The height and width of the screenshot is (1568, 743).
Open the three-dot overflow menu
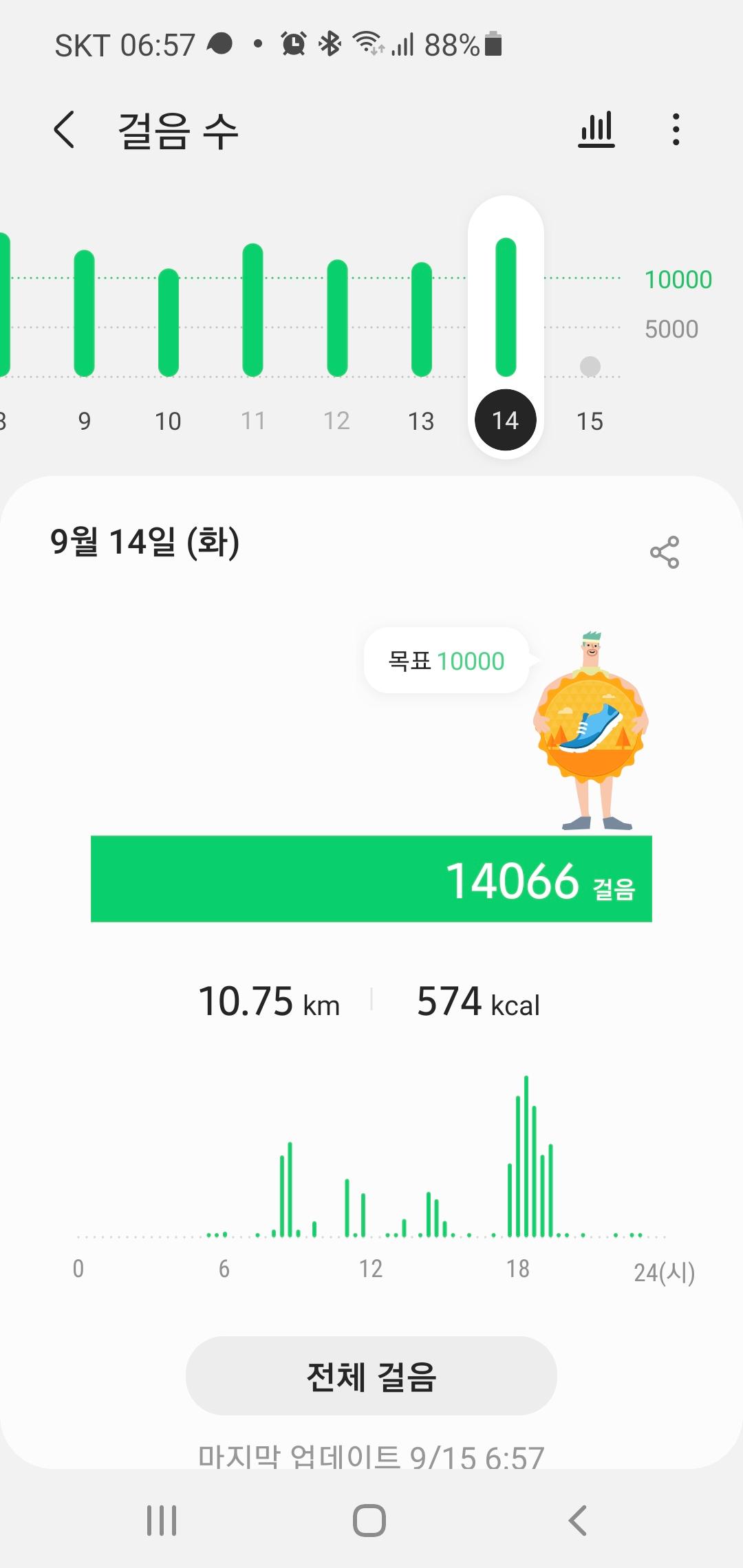pos(676,129)
